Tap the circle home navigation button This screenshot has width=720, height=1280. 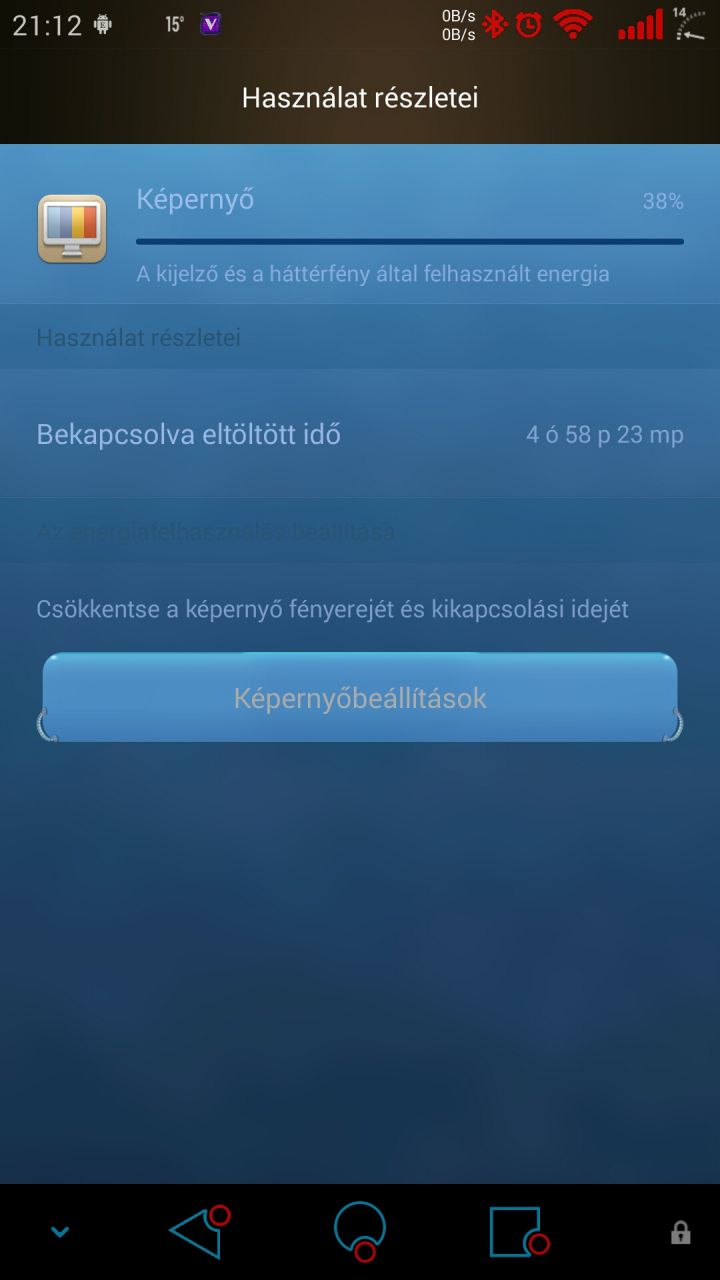[x=360, y=1231]
